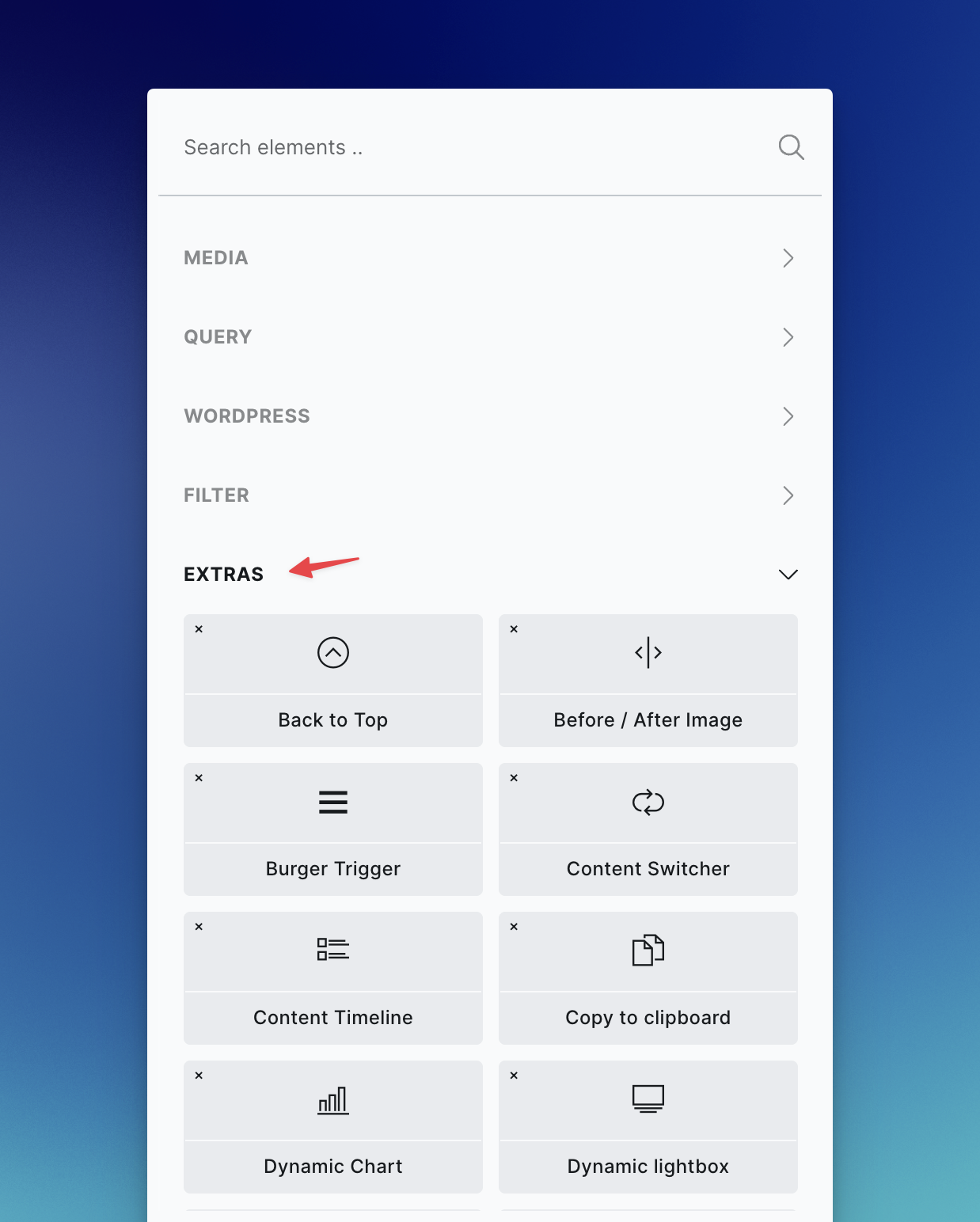Select the Before / After Image element
Viewport: 980px width, 1222px height.
click(648, 681)
